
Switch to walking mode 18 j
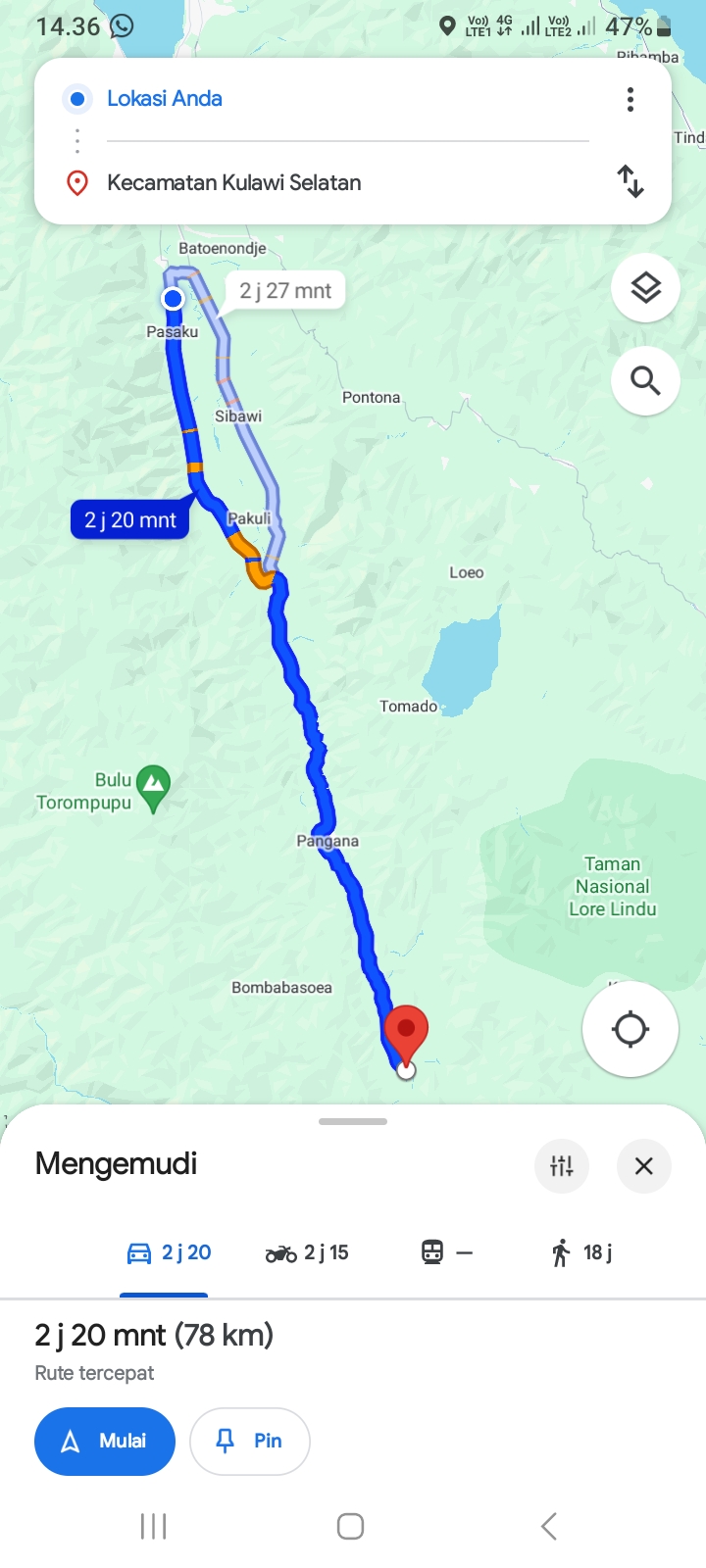point(581,1252)
